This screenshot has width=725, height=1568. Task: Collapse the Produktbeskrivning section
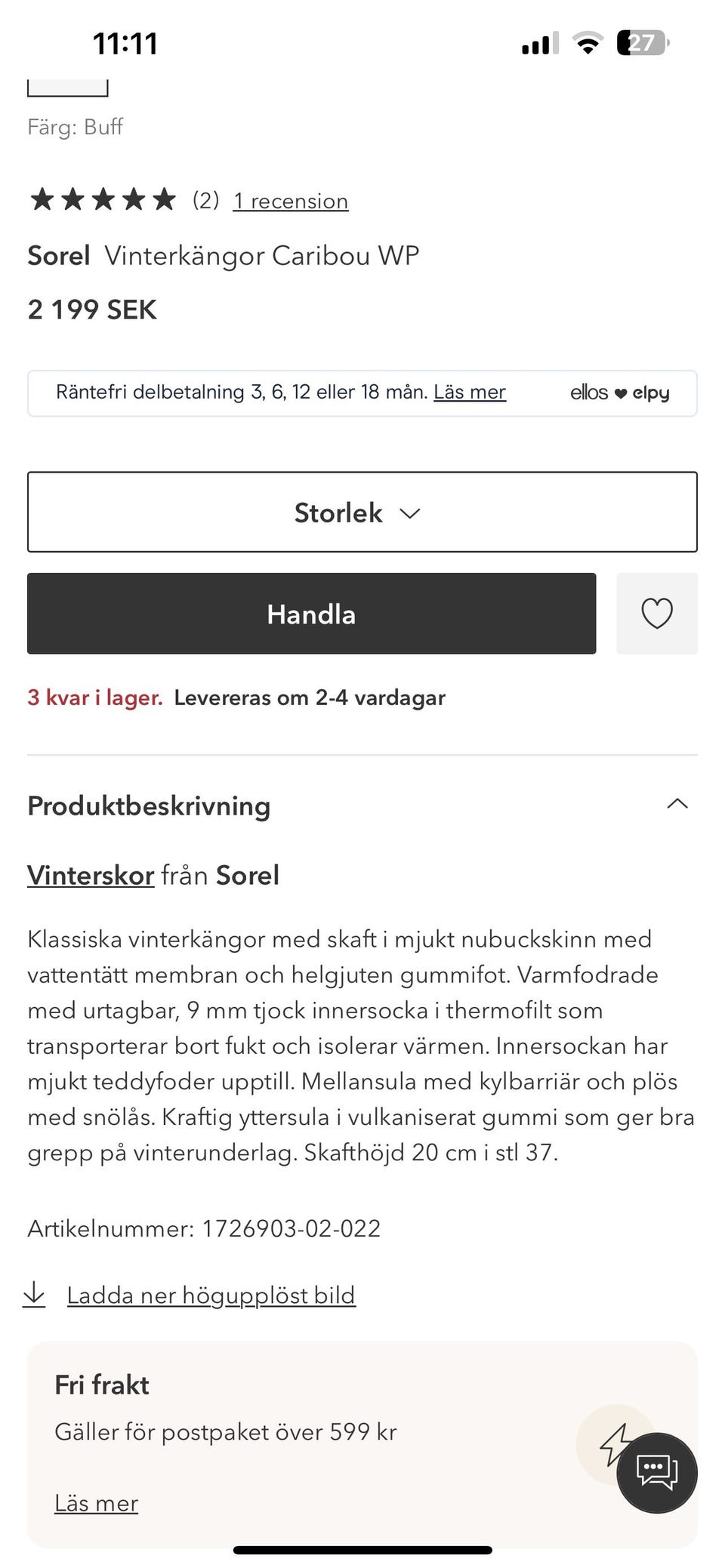677,805
